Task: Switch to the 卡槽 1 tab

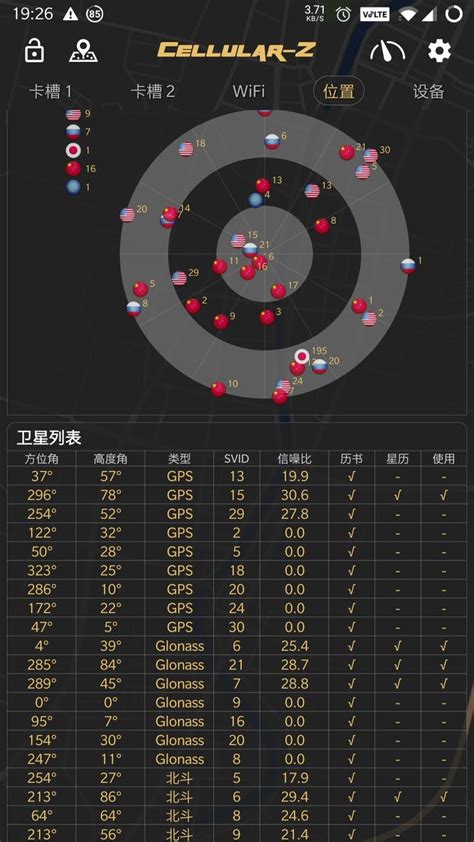Action: pyautogui.click(x=50, y=92)
